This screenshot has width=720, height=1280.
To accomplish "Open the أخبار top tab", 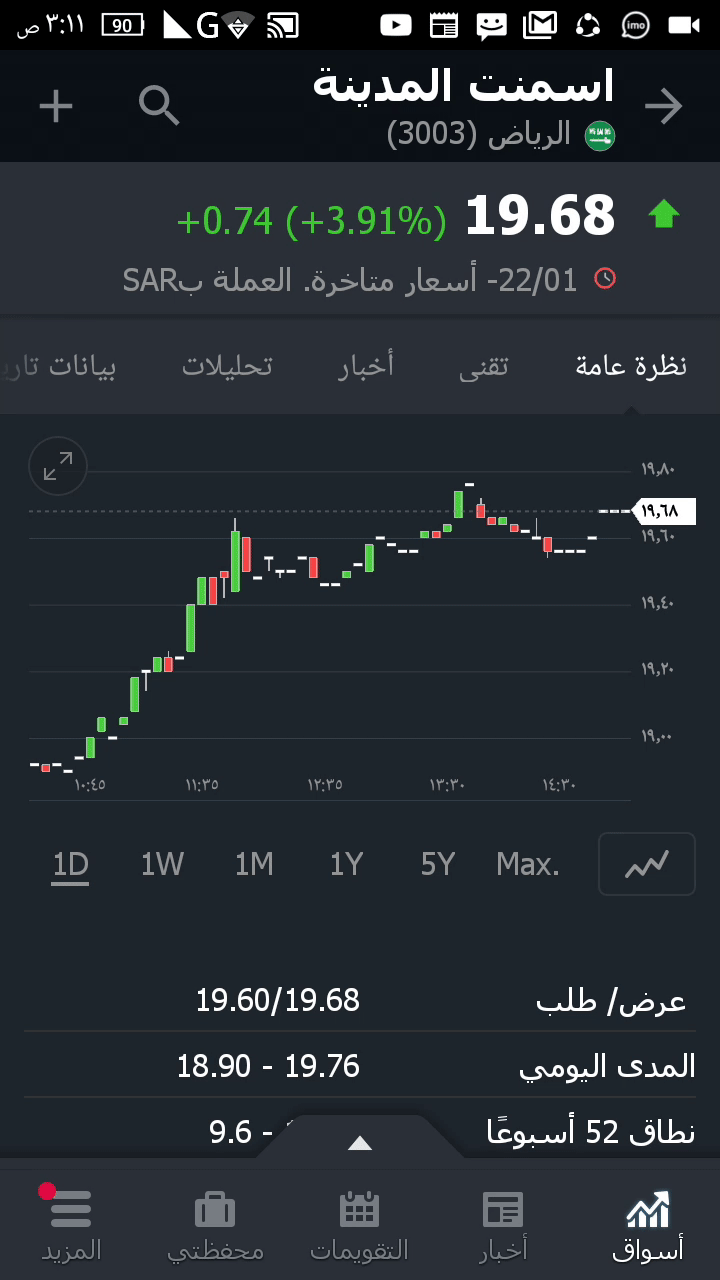I will tap(366, 366).
